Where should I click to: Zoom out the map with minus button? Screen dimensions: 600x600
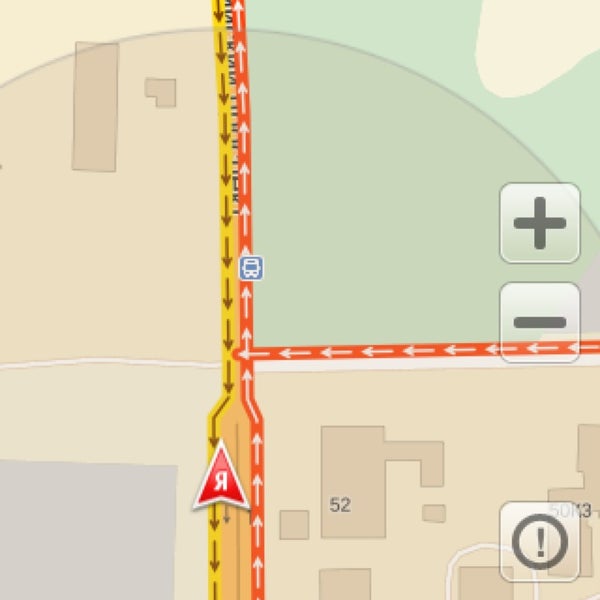tap(540, 322)
